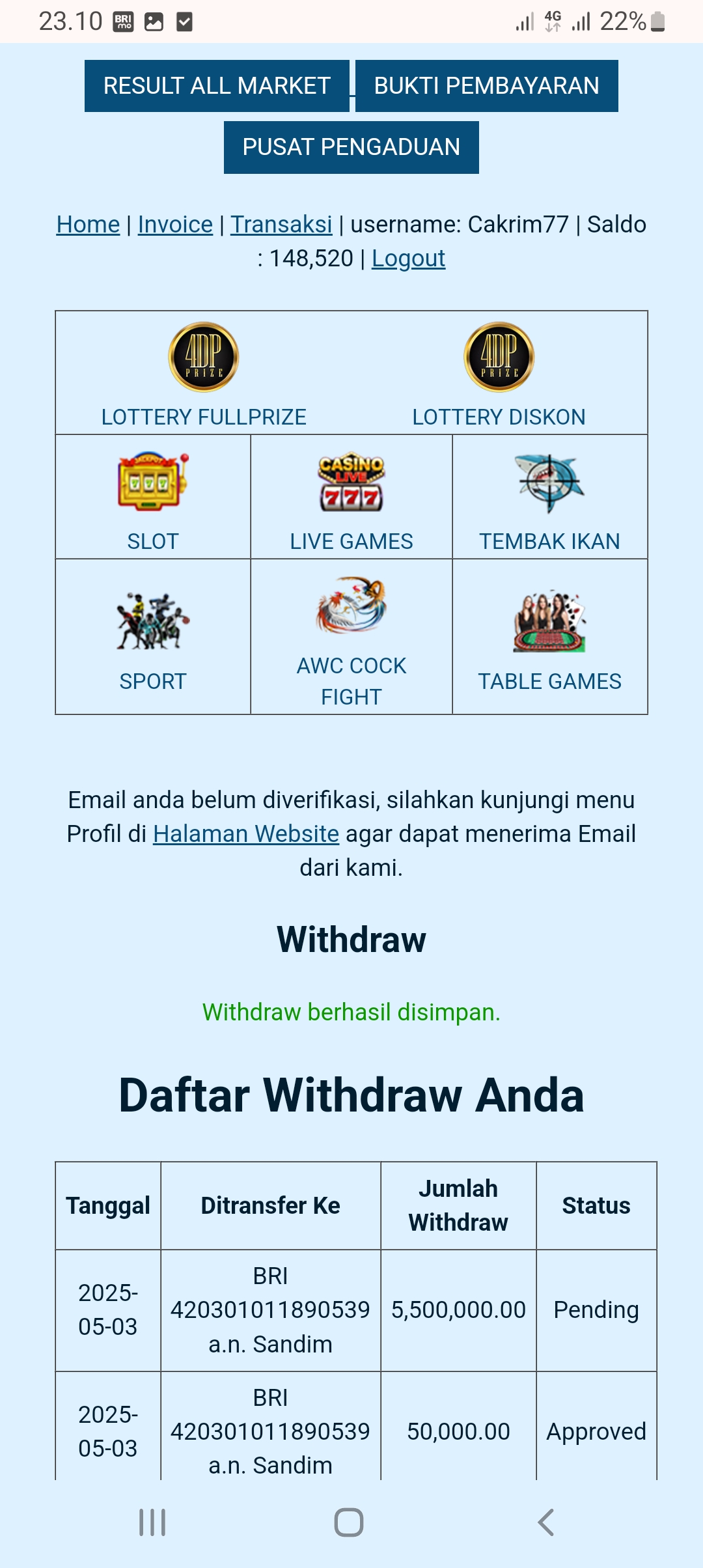The height and width of the screenshot is (1568, 703).
Task: Open the Invoice link
Action: [175, 225]
